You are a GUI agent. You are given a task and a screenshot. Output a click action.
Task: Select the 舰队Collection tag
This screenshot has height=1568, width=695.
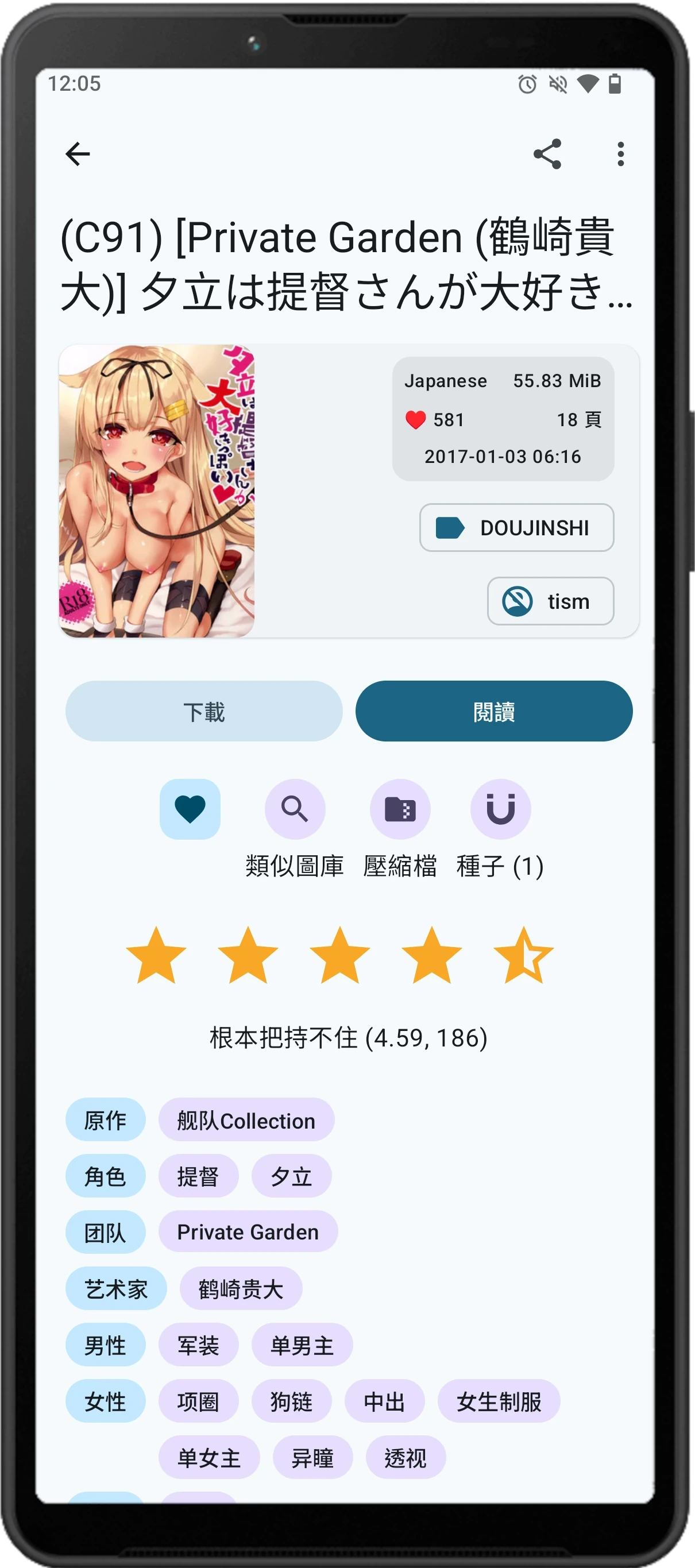click(x=246, y=1120)
